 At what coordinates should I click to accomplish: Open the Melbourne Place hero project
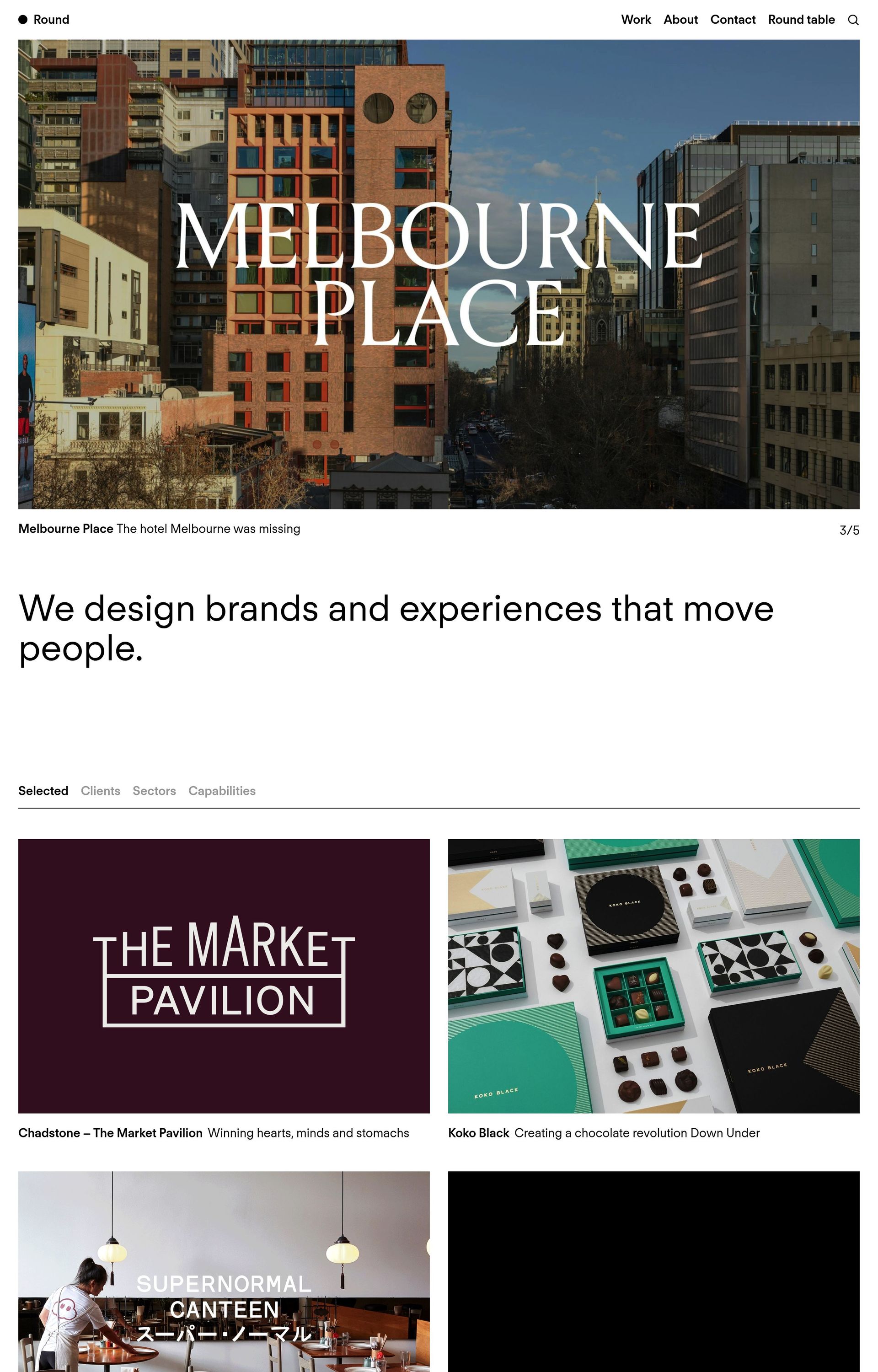[439, 273]
